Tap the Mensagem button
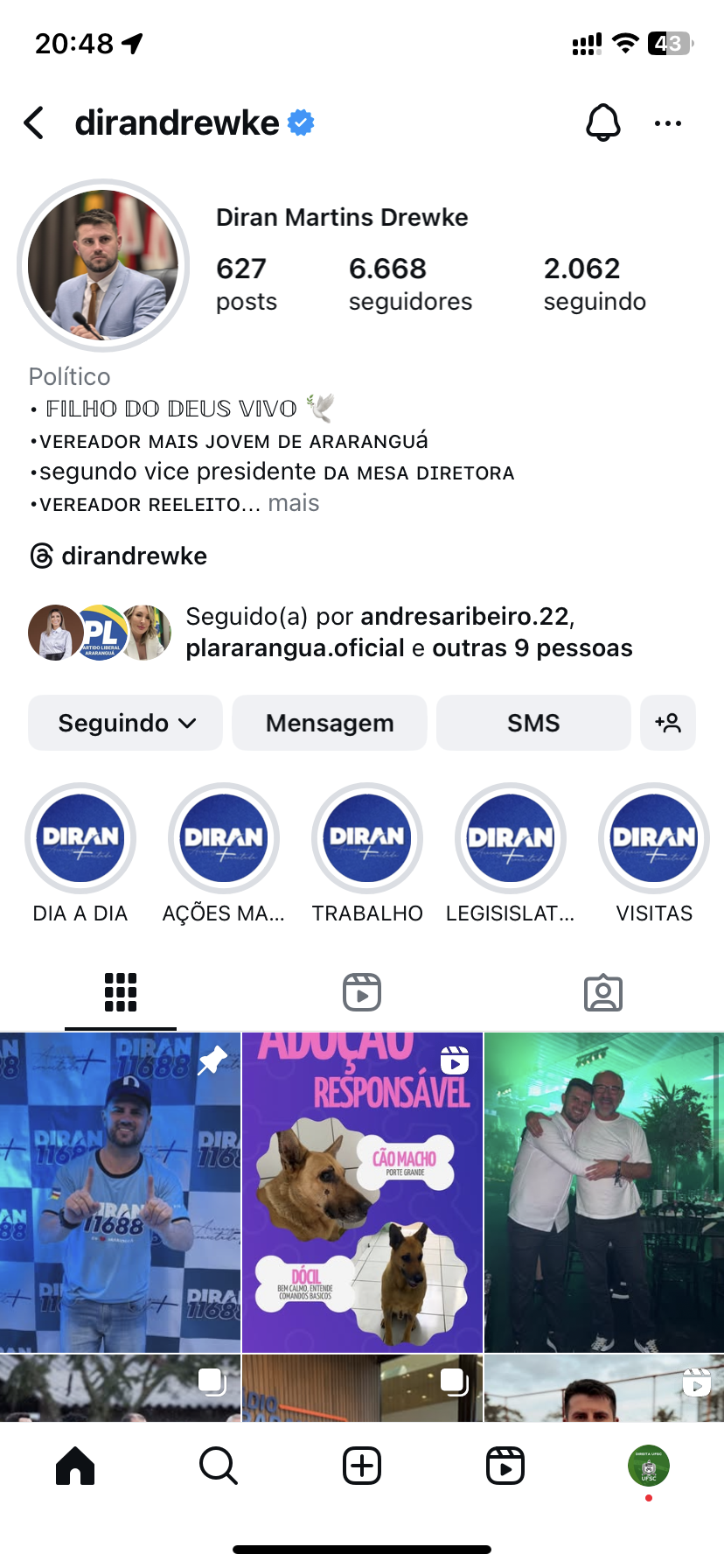Image resolution: width=724 pixels, height=1568 pixels. [330, 723]
